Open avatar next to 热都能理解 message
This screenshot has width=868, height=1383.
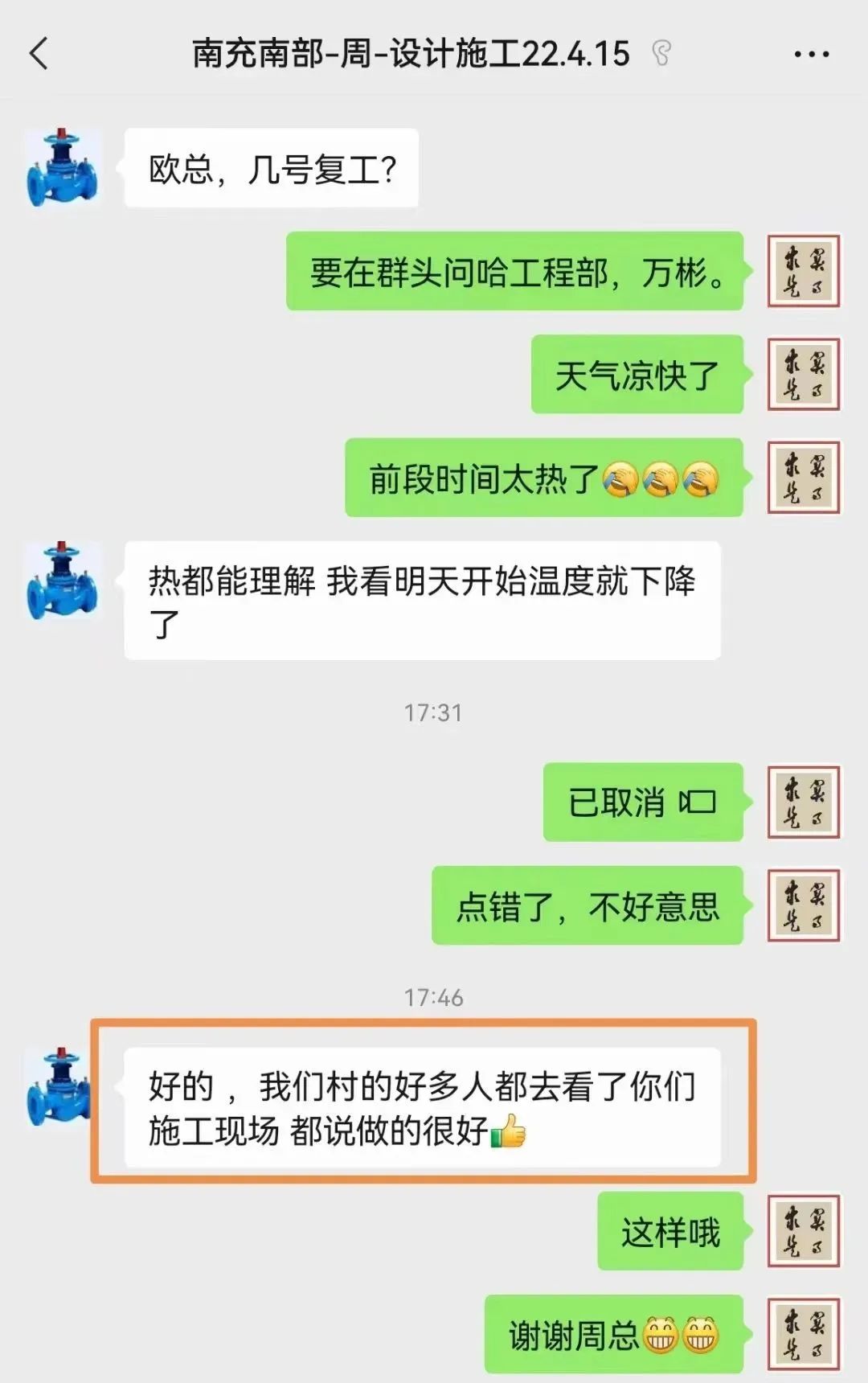click(63, 581)
